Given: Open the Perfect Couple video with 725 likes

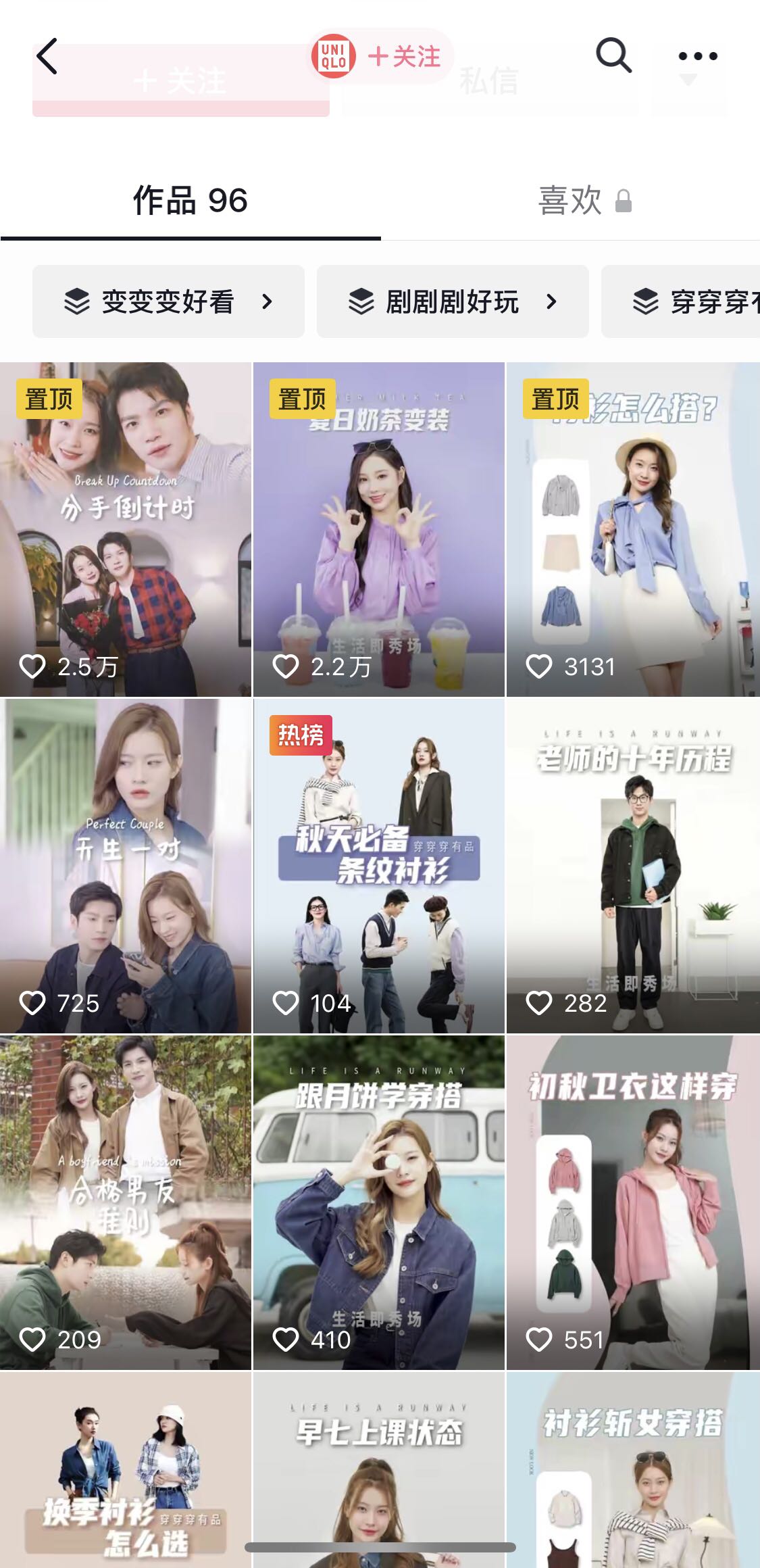Looking at the screenshot, I should 126,866.
